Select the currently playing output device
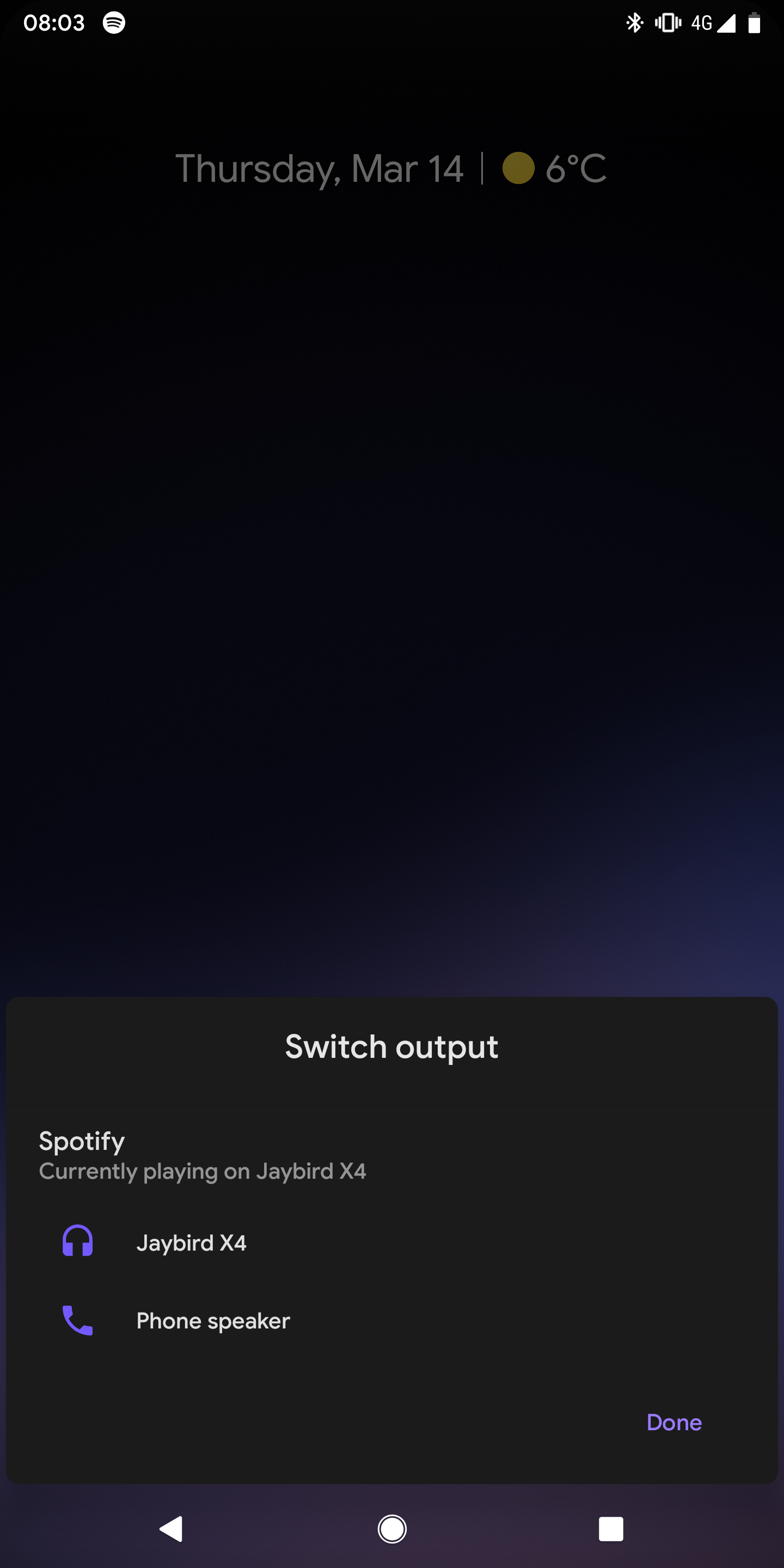This screenshot has width=784, height=1568. (x=192, y=1242)
